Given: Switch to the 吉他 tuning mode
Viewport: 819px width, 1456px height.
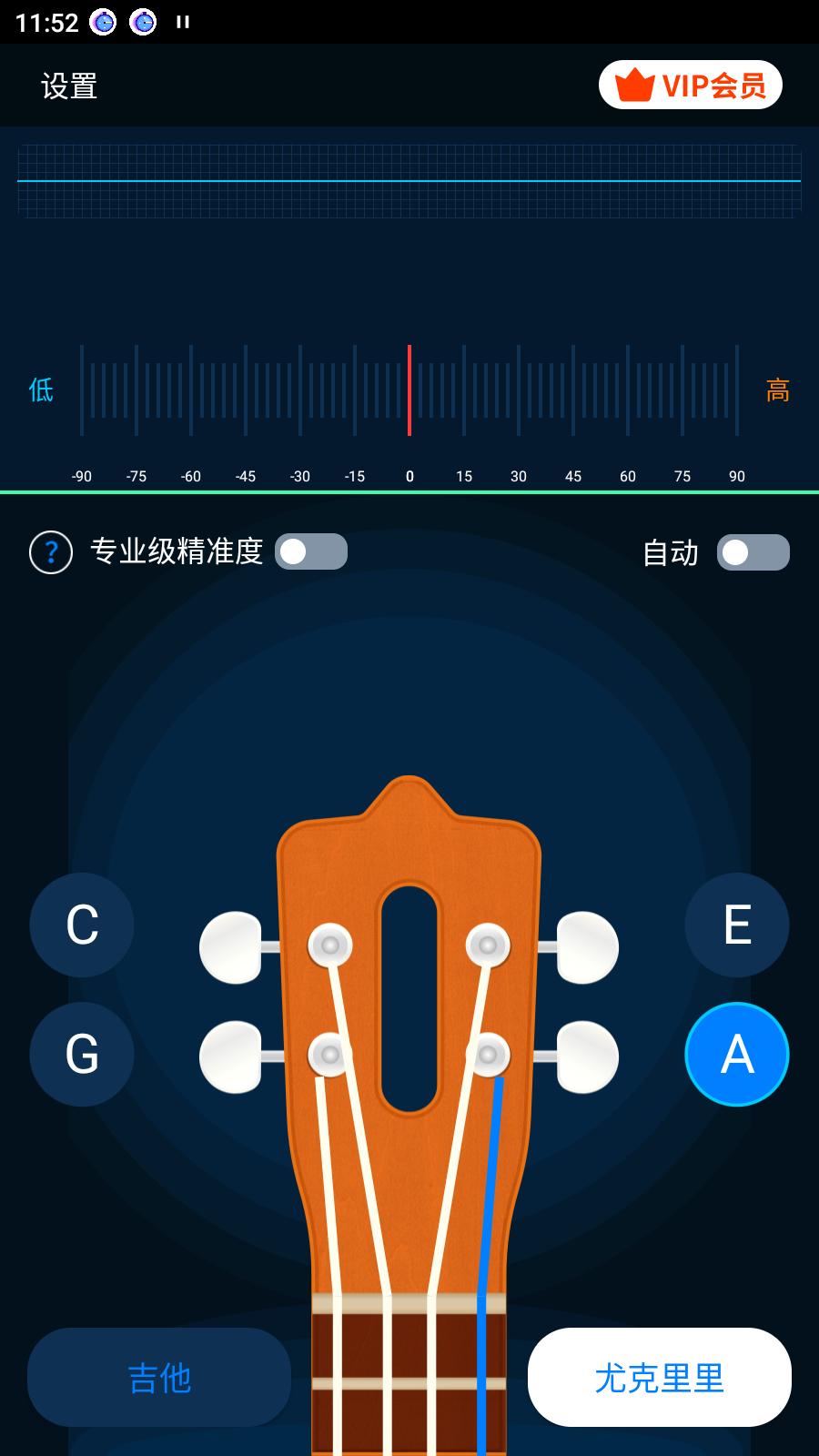Looking at the screenshot, I should [x=159, y=1377].
